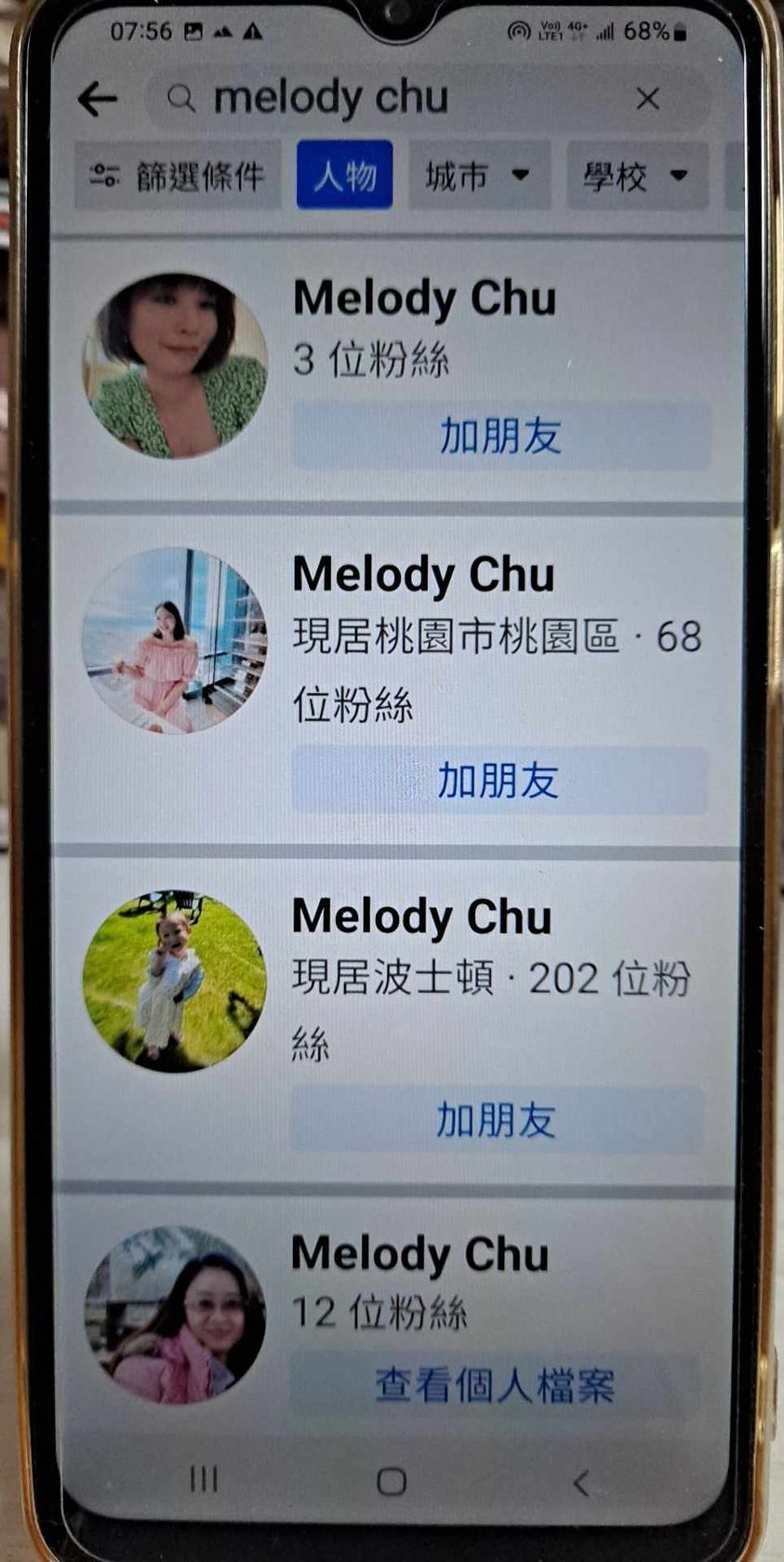Expand the 學校 dropdown
The width and height of the screenshot is (784, 1562).
[x=636, y=175]
